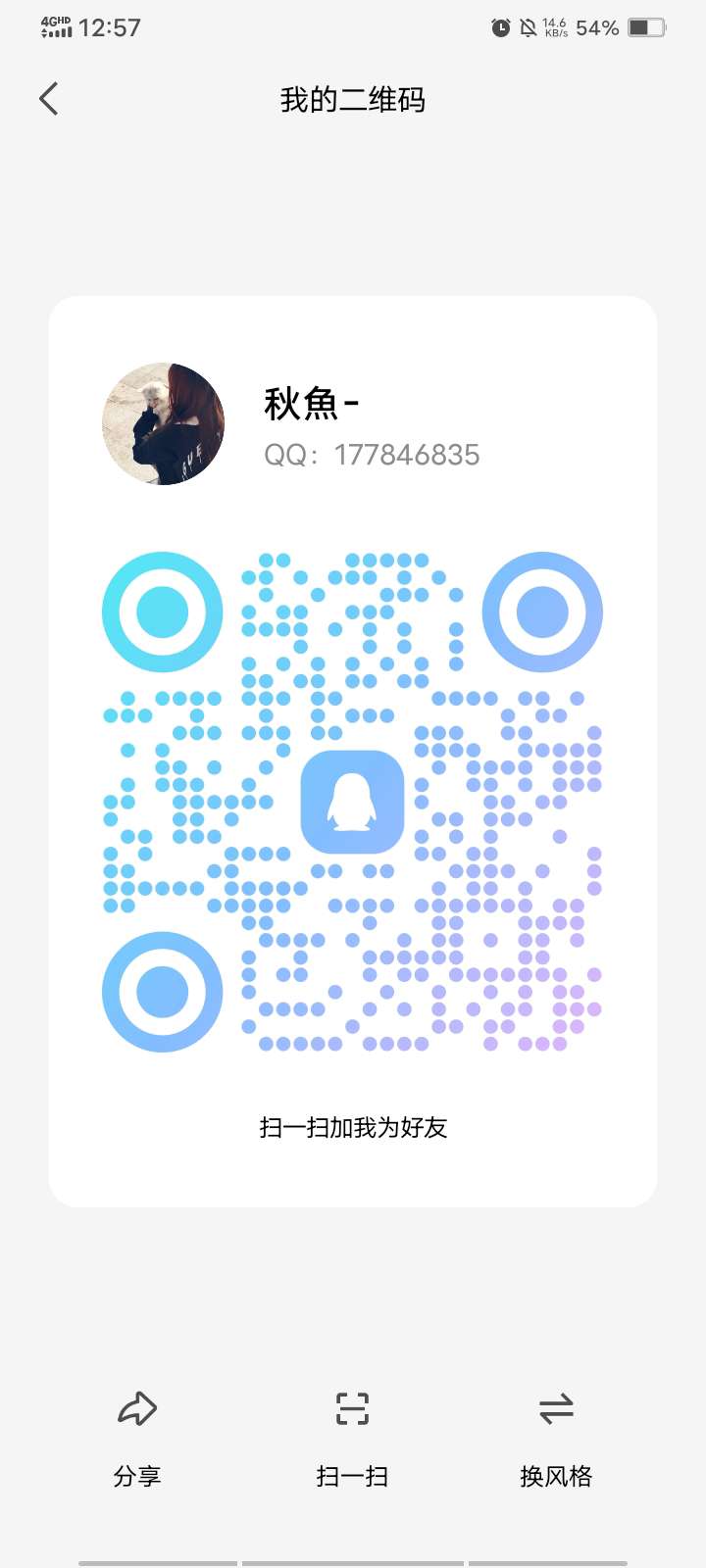Go back from the 我的二维码 page
The width and height of the screenshot is (706, 1568).
click(x=49, y=99)
